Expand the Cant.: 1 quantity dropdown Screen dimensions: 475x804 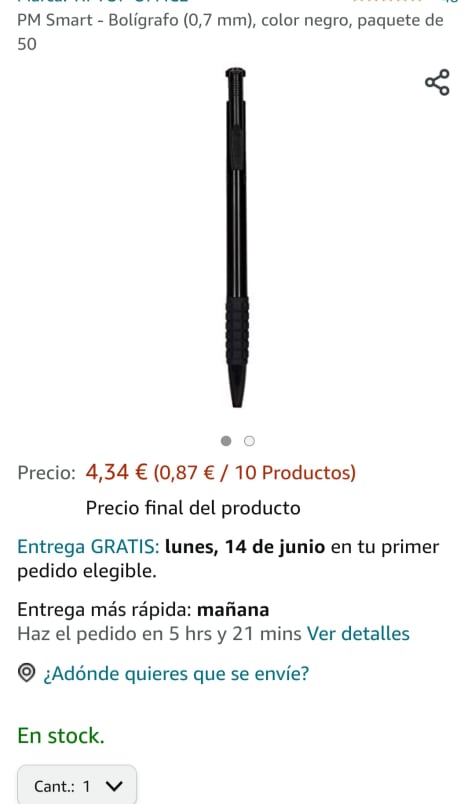[77, 785]
